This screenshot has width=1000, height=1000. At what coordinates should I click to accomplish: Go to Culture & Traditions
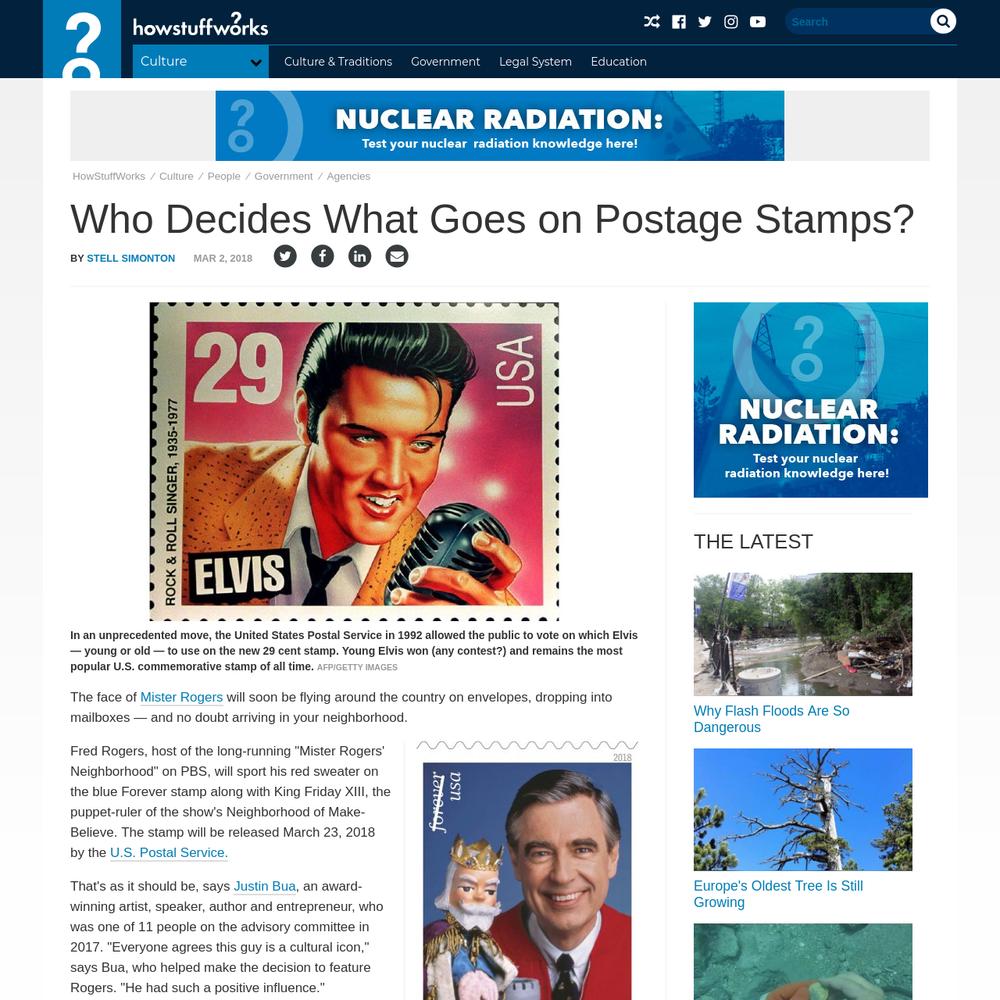338,62
